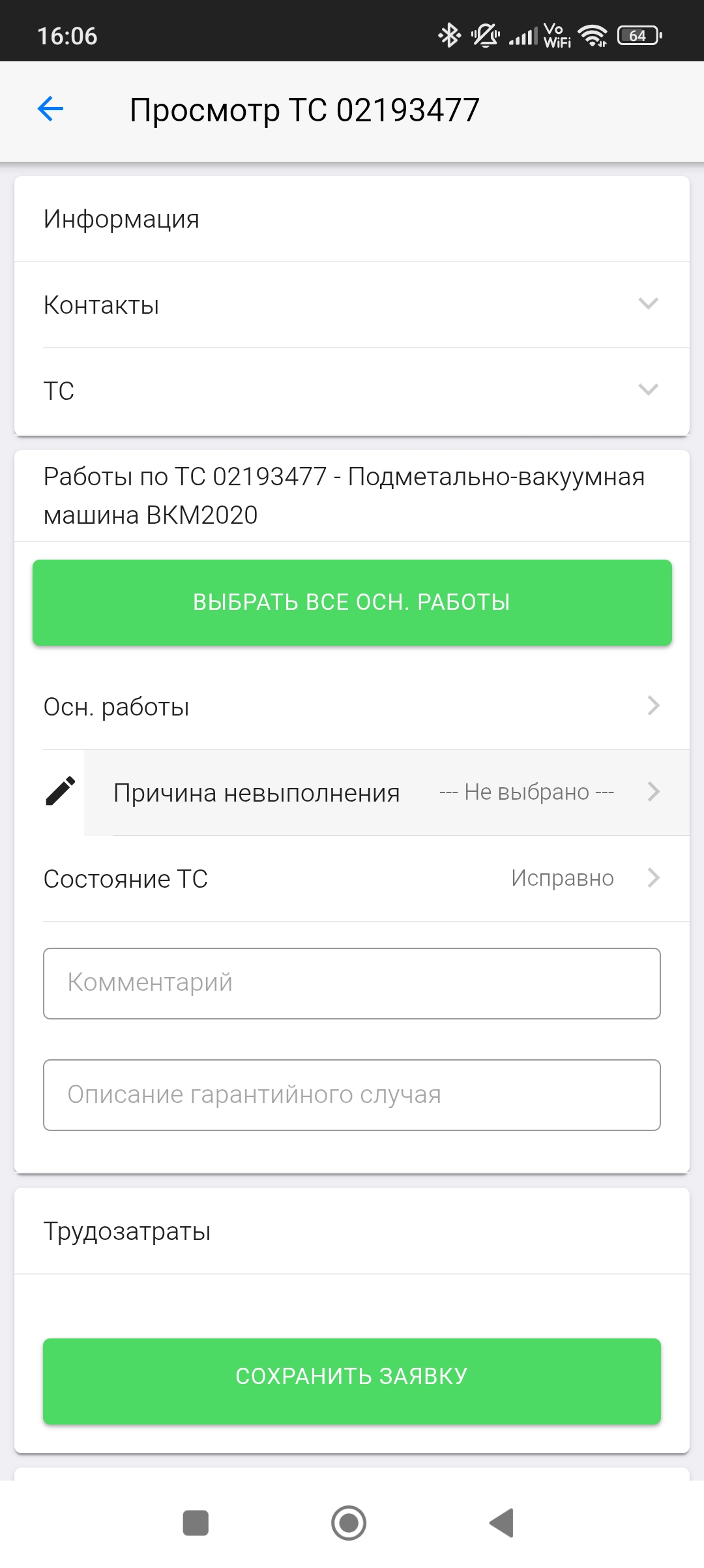Tap ВЫБРАТЬ ВСЕ ОСН. РАБОТЫ button
704x1568 pixels.
(352, 602)
